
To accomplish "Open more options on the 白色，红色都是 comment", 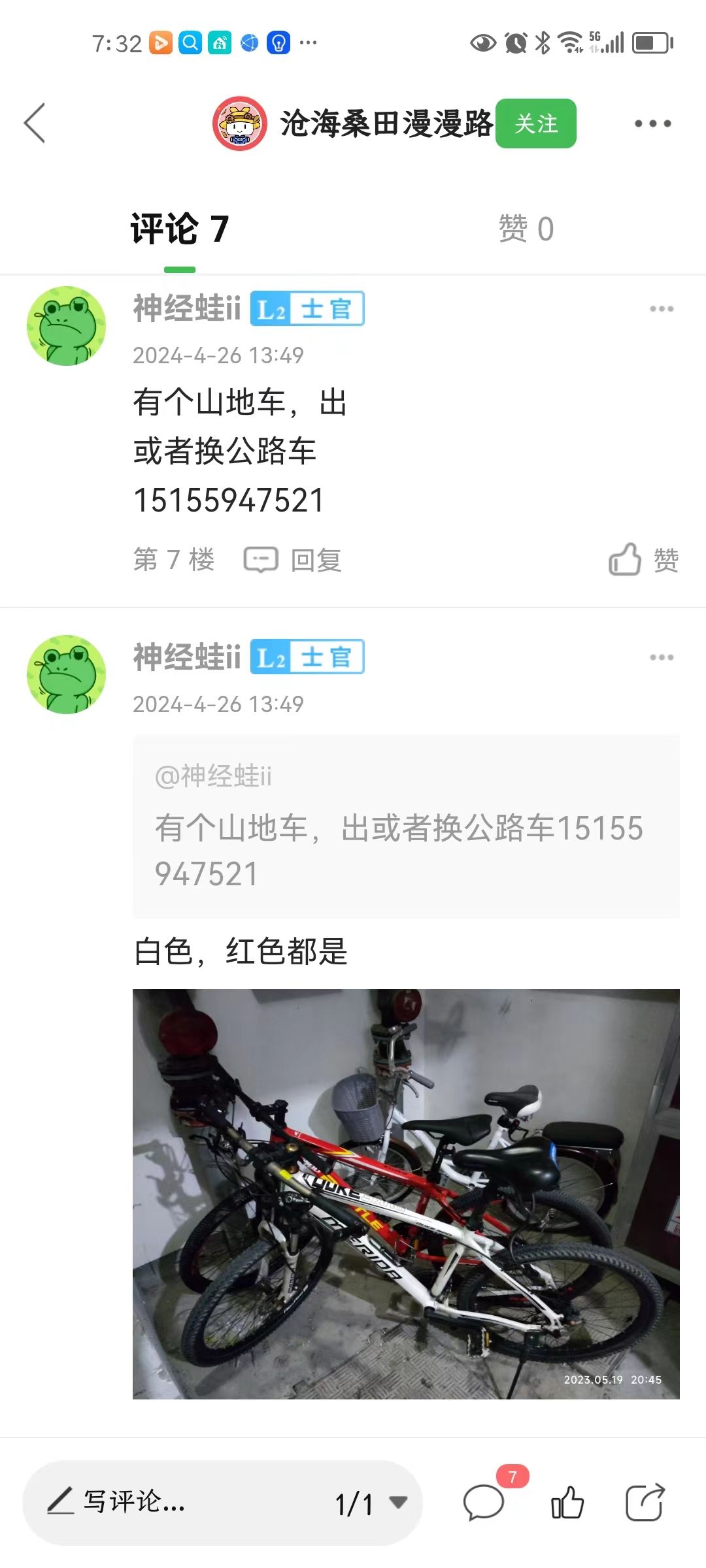I will pos(661,657).
